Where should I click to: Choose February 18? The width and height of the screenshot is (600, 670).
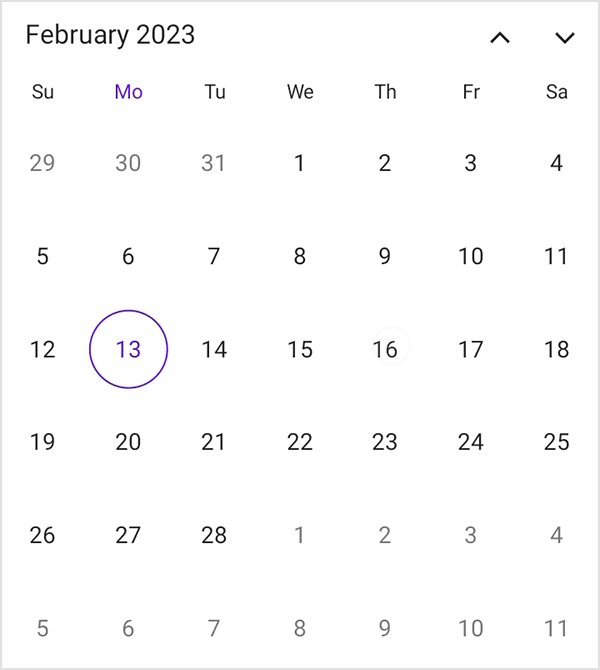(x=557, y=350)
